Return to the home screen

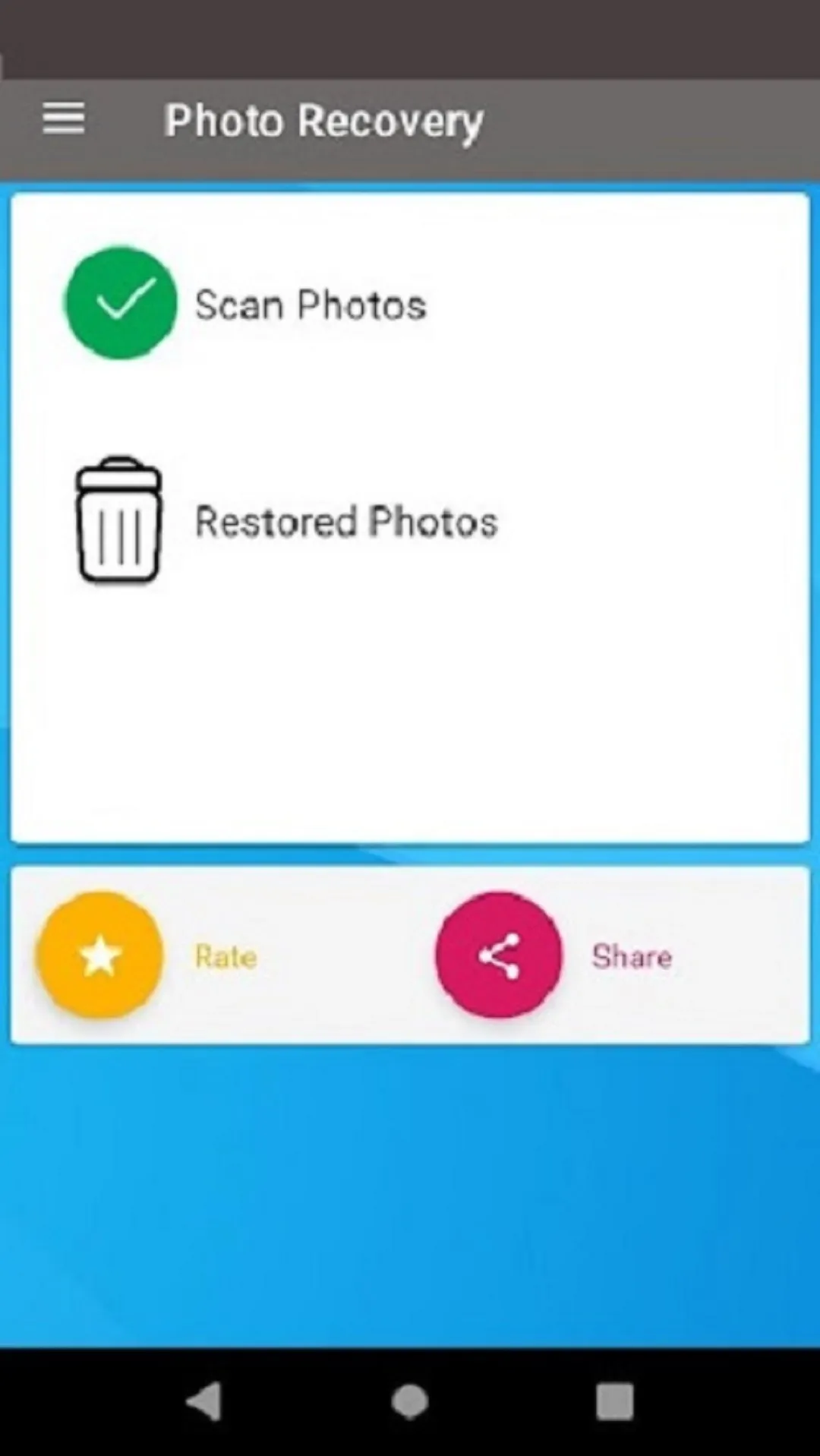410,1401
